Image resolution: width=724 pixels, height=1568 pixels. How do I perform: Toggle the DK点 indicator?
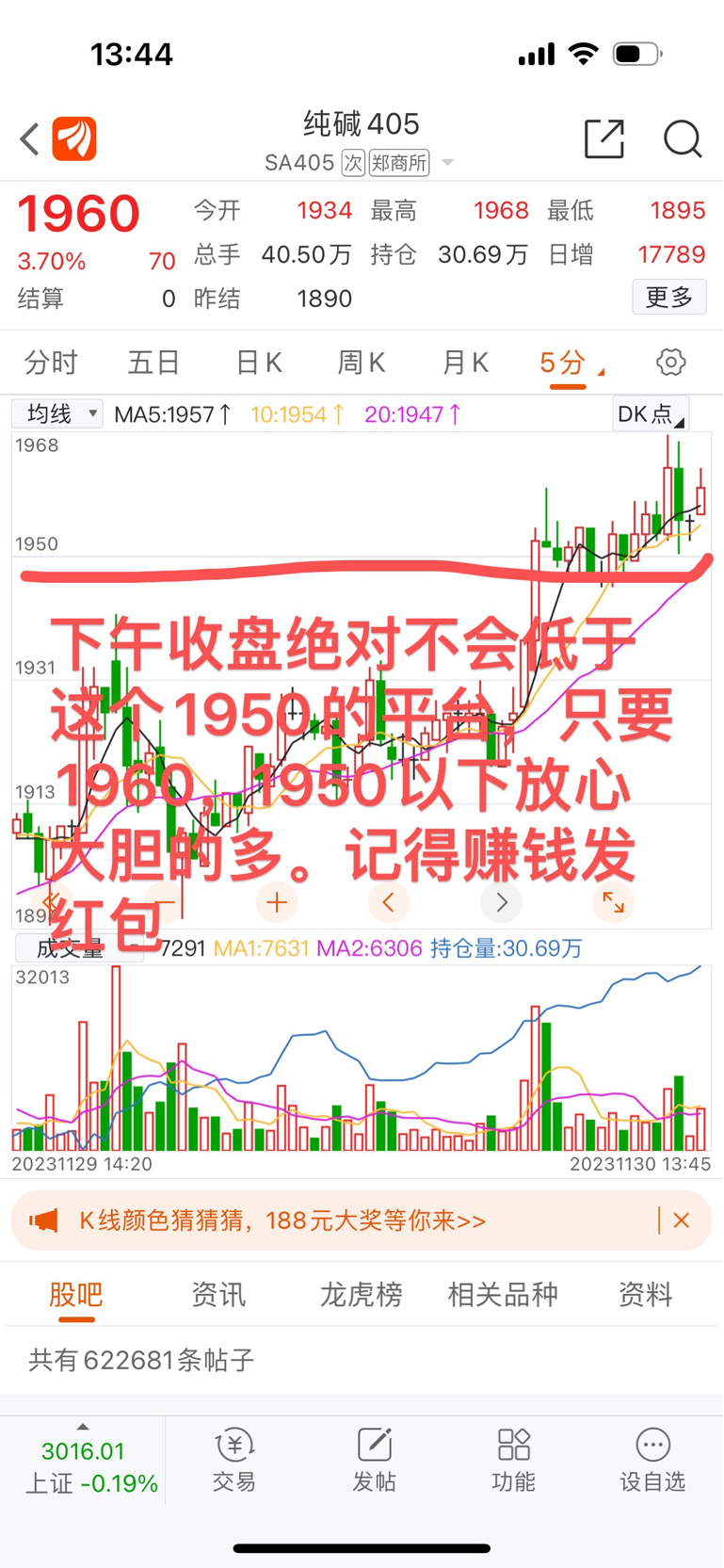click(x=650, y=414)
